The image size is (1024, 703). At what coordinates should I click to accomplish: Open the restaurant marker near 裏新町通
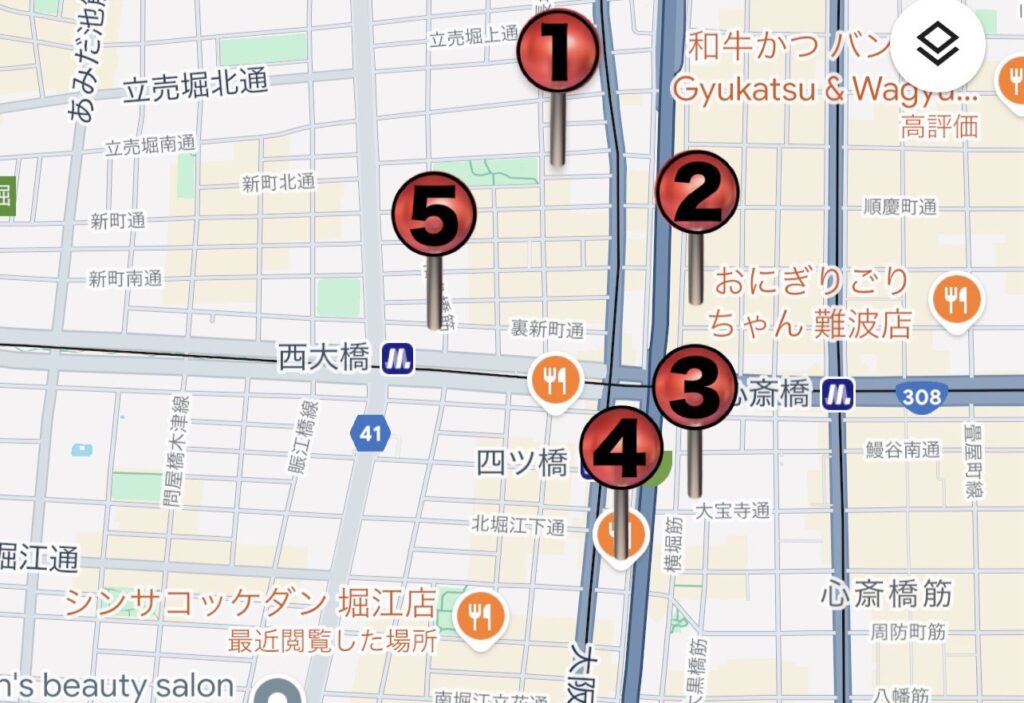556,381
